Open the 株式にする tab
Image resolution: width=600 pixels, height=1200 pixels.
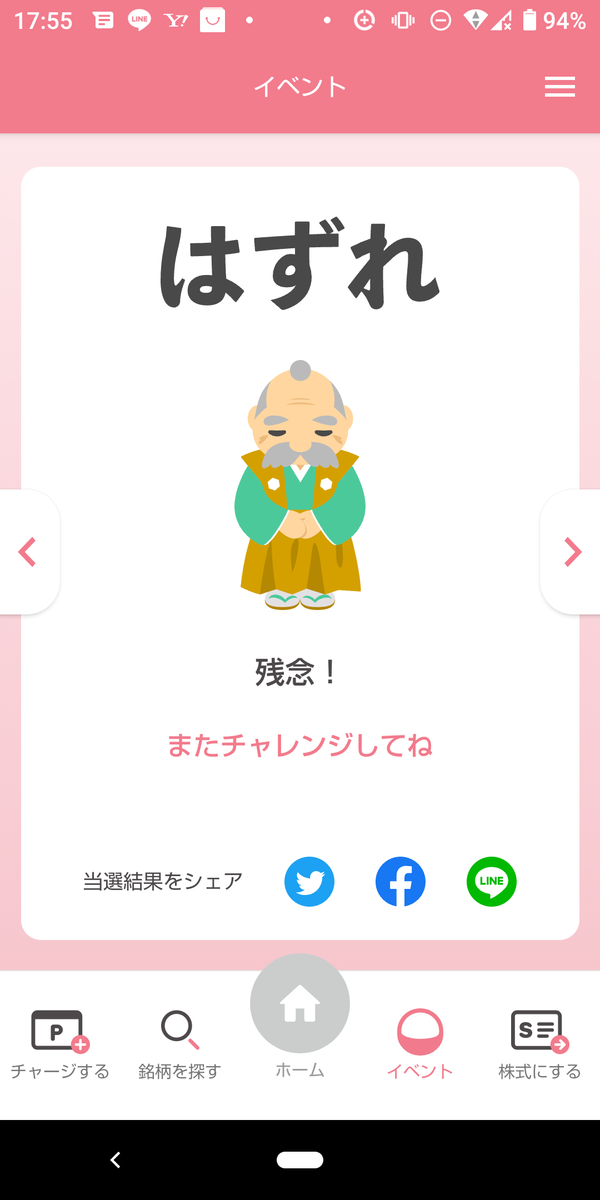pos(540,1044)
